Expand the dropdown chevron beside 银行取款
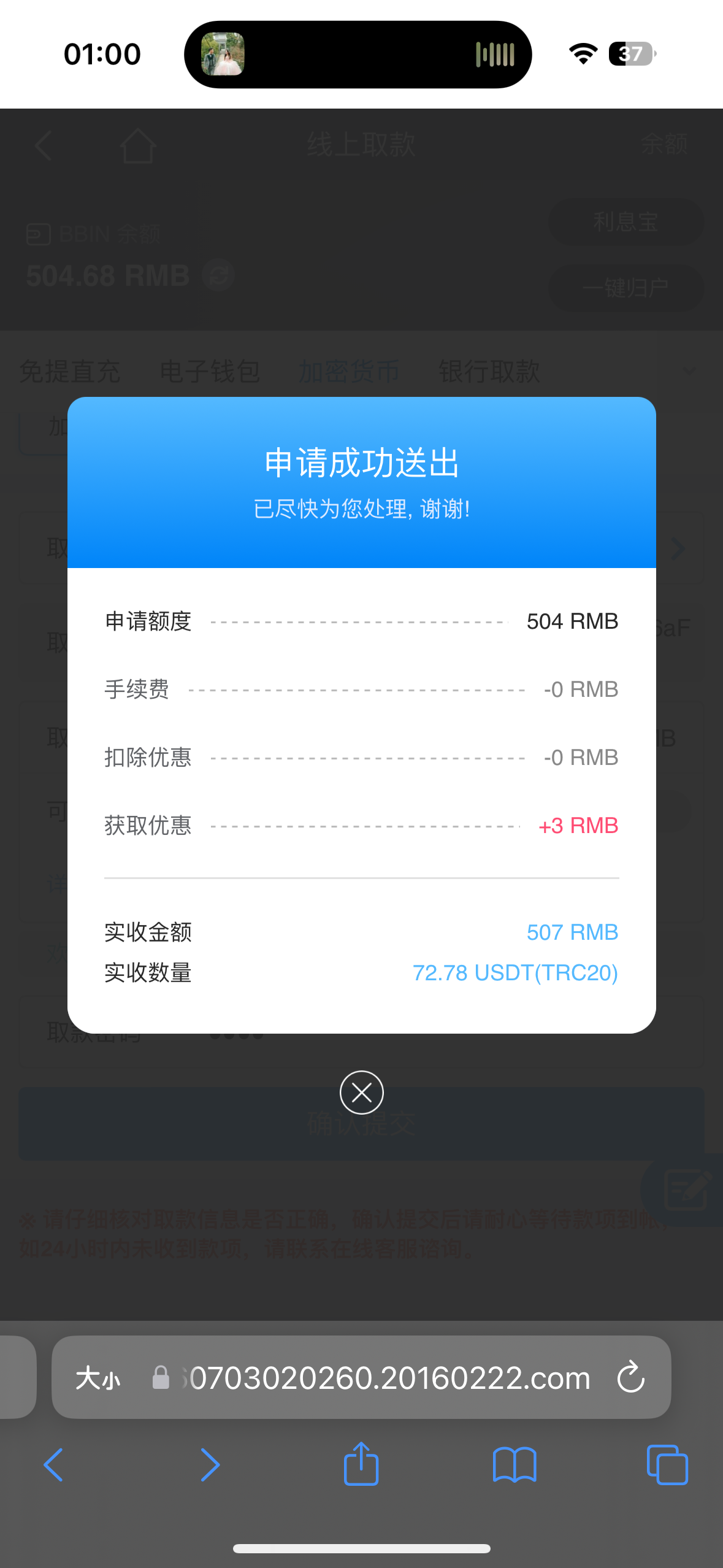 point(688,371)
